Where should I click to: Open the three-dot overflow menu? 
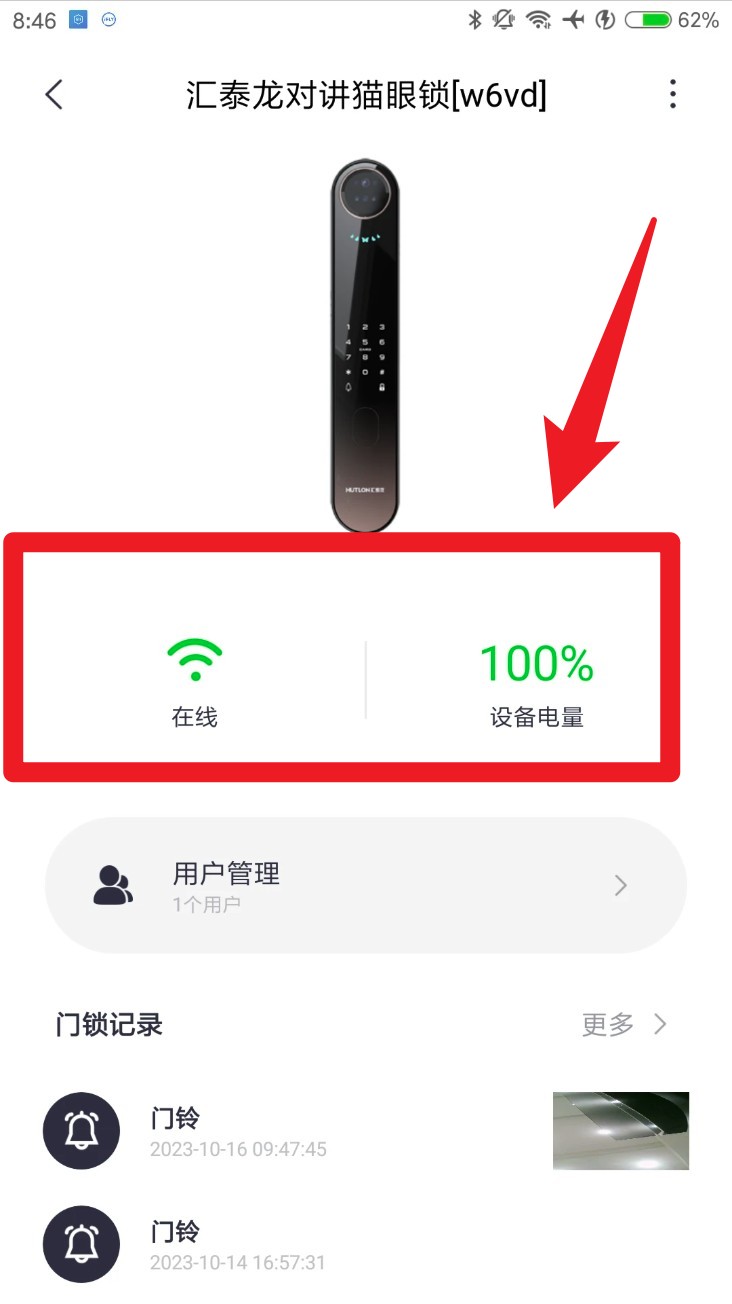tap(673, 95)
